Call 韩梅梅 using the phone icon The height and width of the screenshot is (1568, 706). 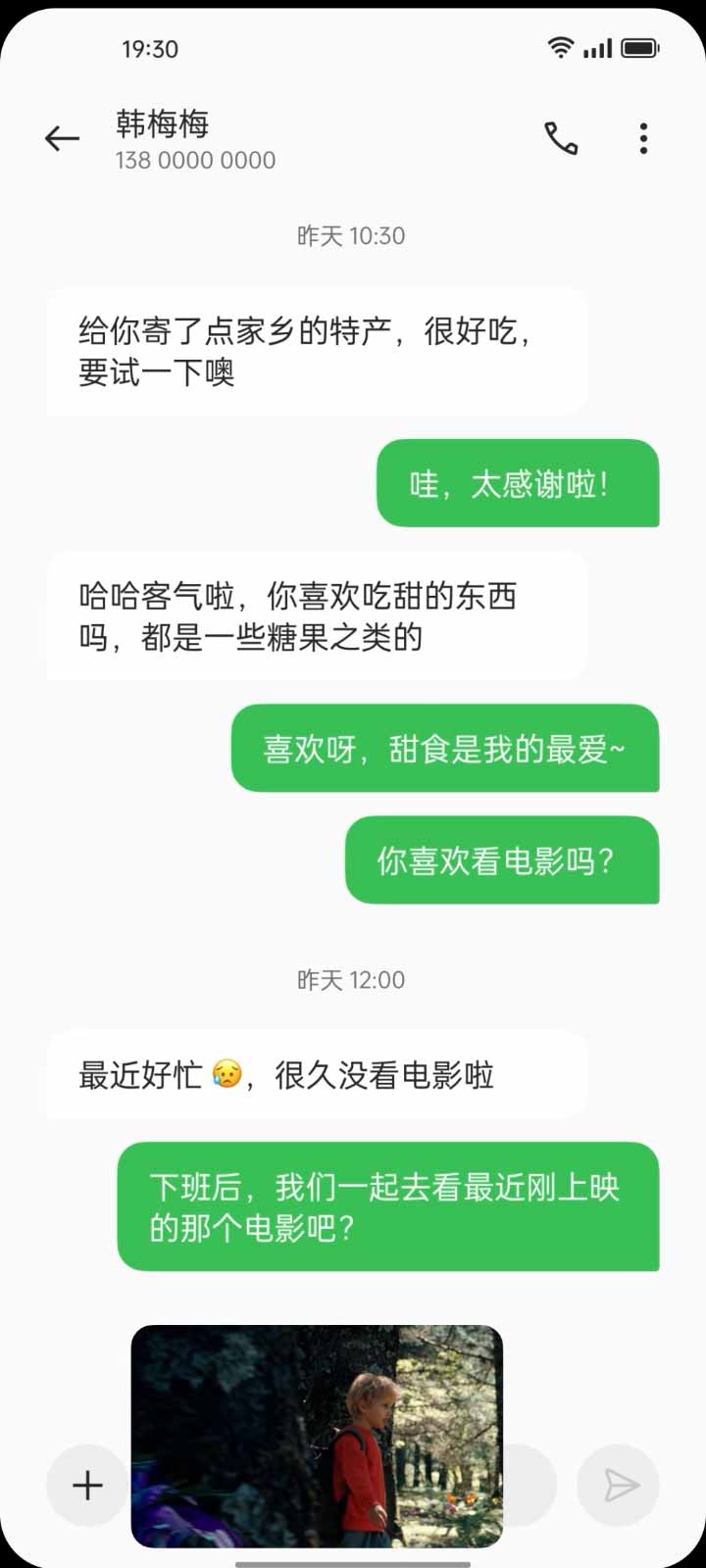(561, 139)
